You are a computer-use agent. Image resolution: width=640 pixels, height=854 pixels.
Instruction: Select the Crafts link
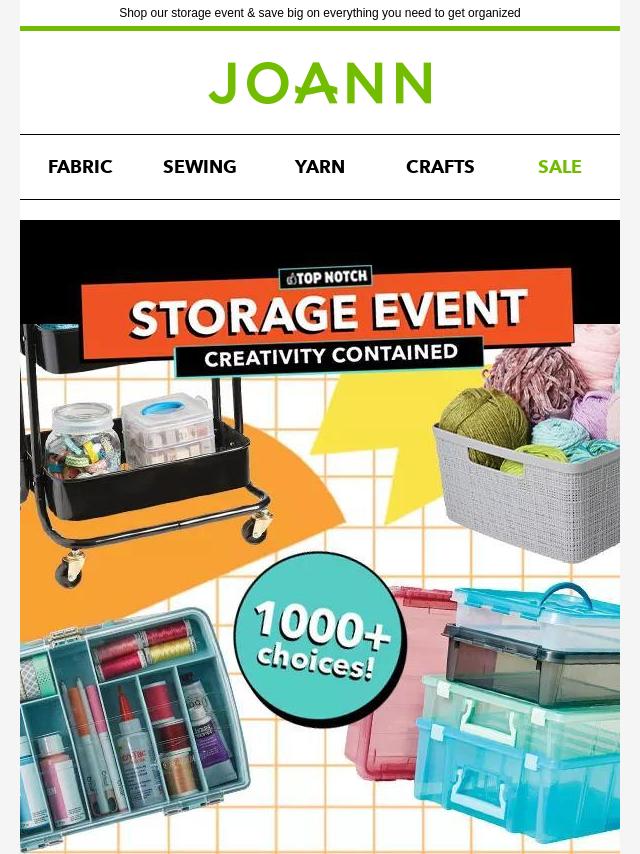click(x=440, y=167)
